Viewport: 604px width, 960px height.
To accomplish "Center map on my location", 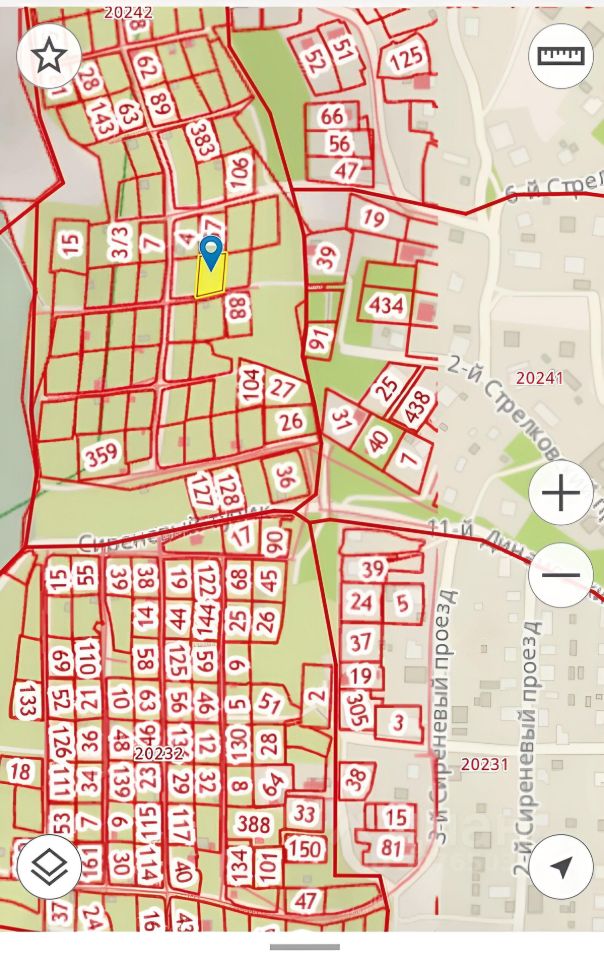I will pos(560,866).
